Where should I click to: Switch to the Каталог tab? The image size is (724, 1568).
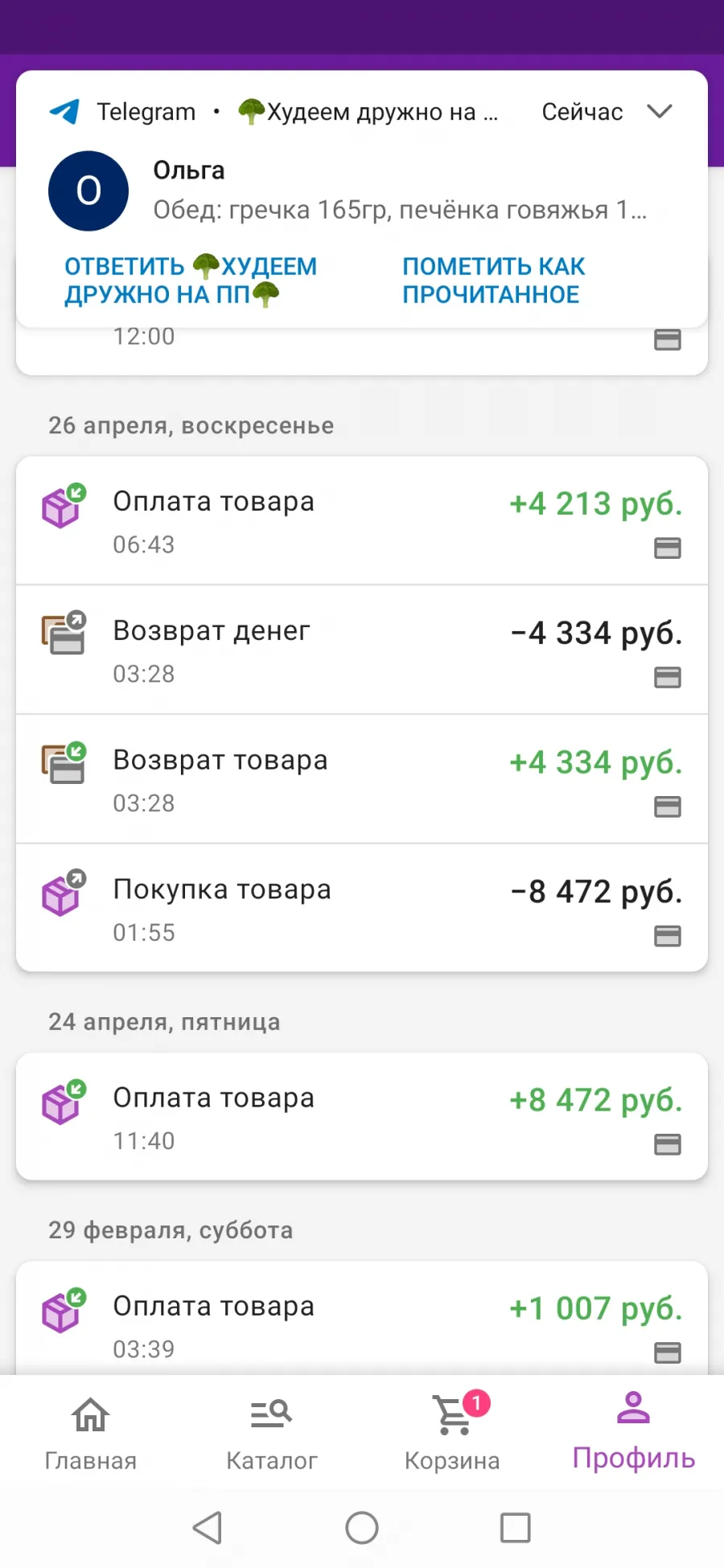tap(272, 1433)
